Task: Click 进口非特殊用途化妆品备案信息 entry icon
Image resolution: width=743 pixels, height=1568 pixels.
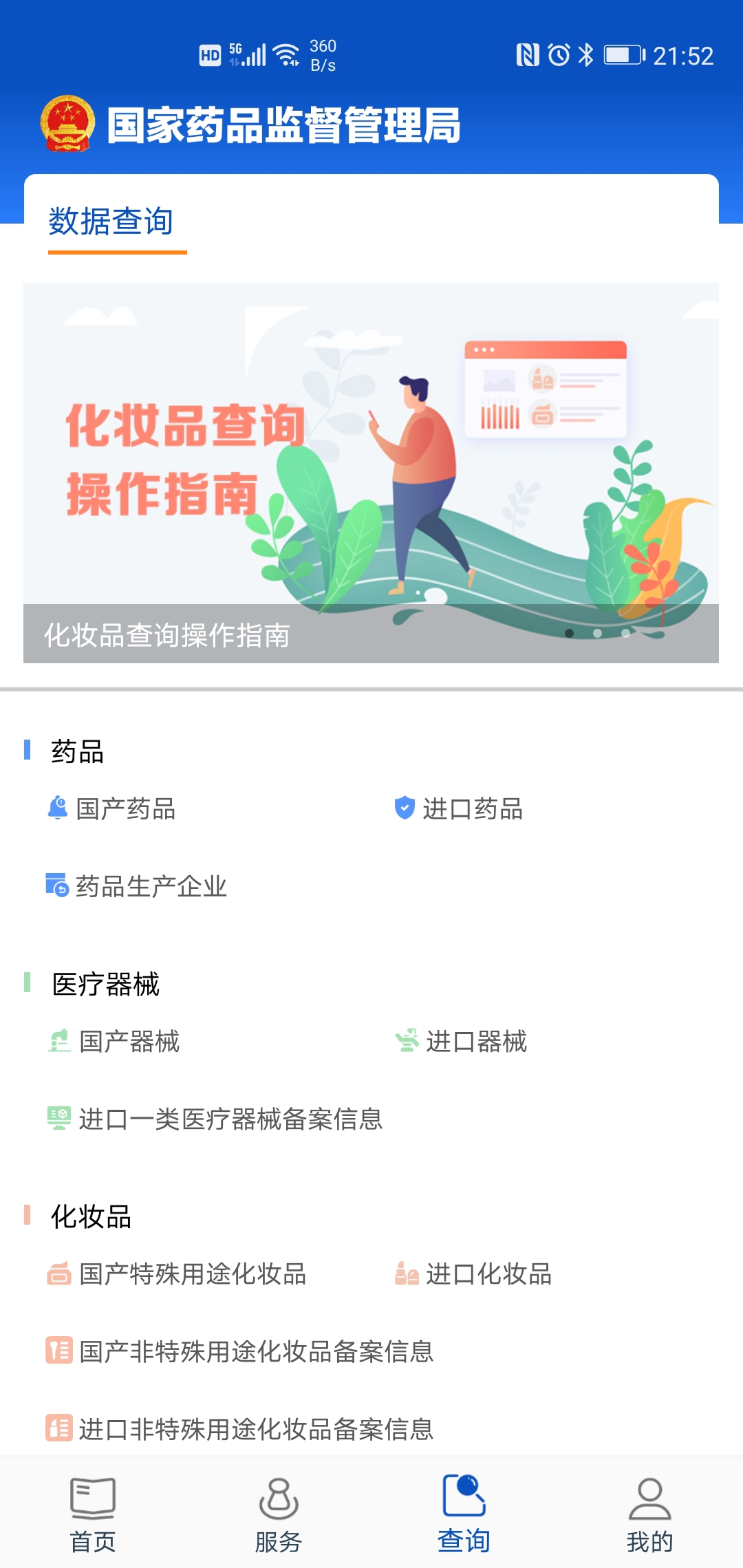Action: click(58, 1428)
